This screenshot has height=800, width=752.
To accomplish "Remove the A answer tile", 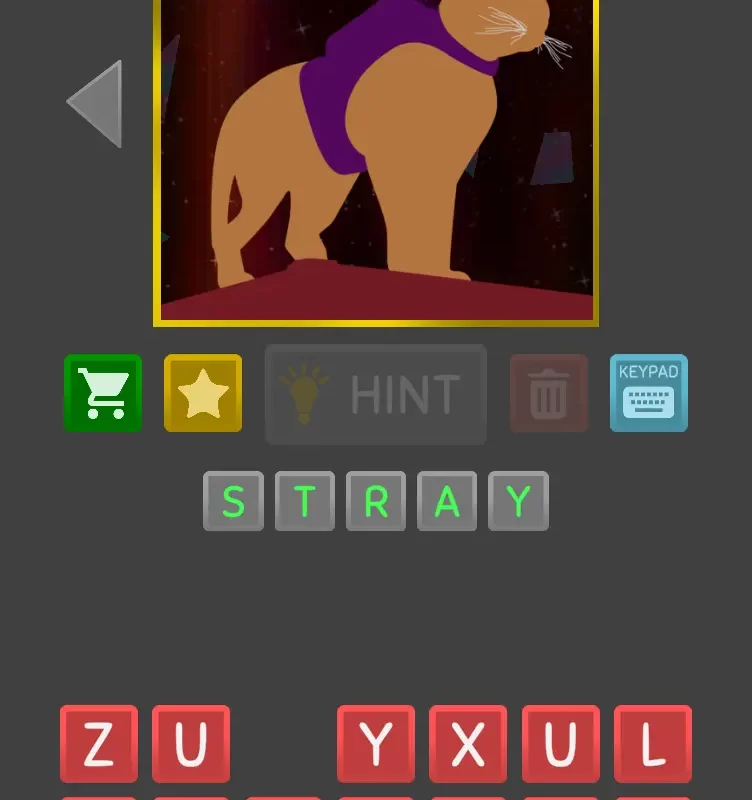I will [x=447, y=501].
